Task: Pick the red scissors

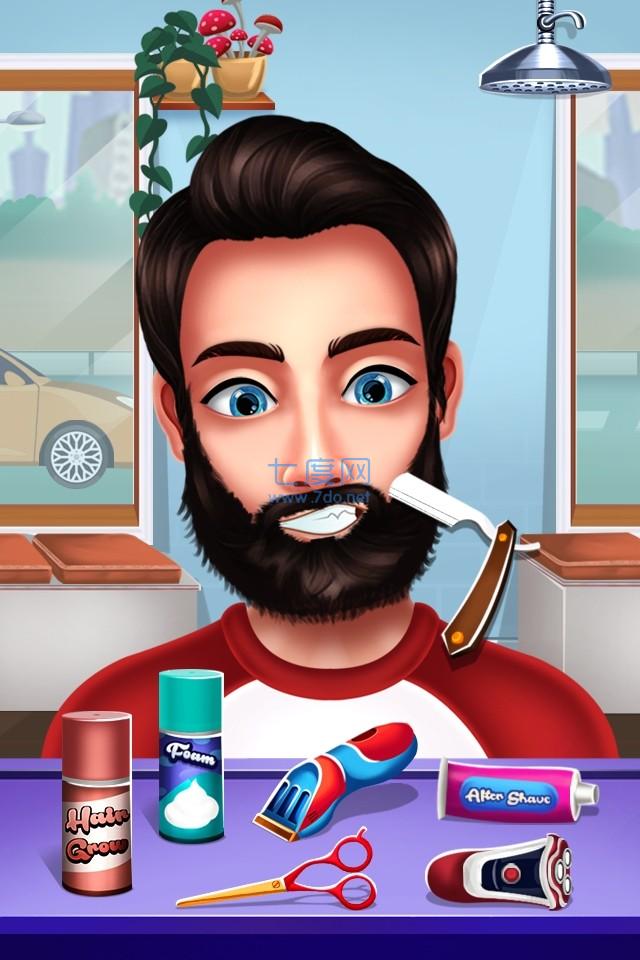Action: (290, 876)
